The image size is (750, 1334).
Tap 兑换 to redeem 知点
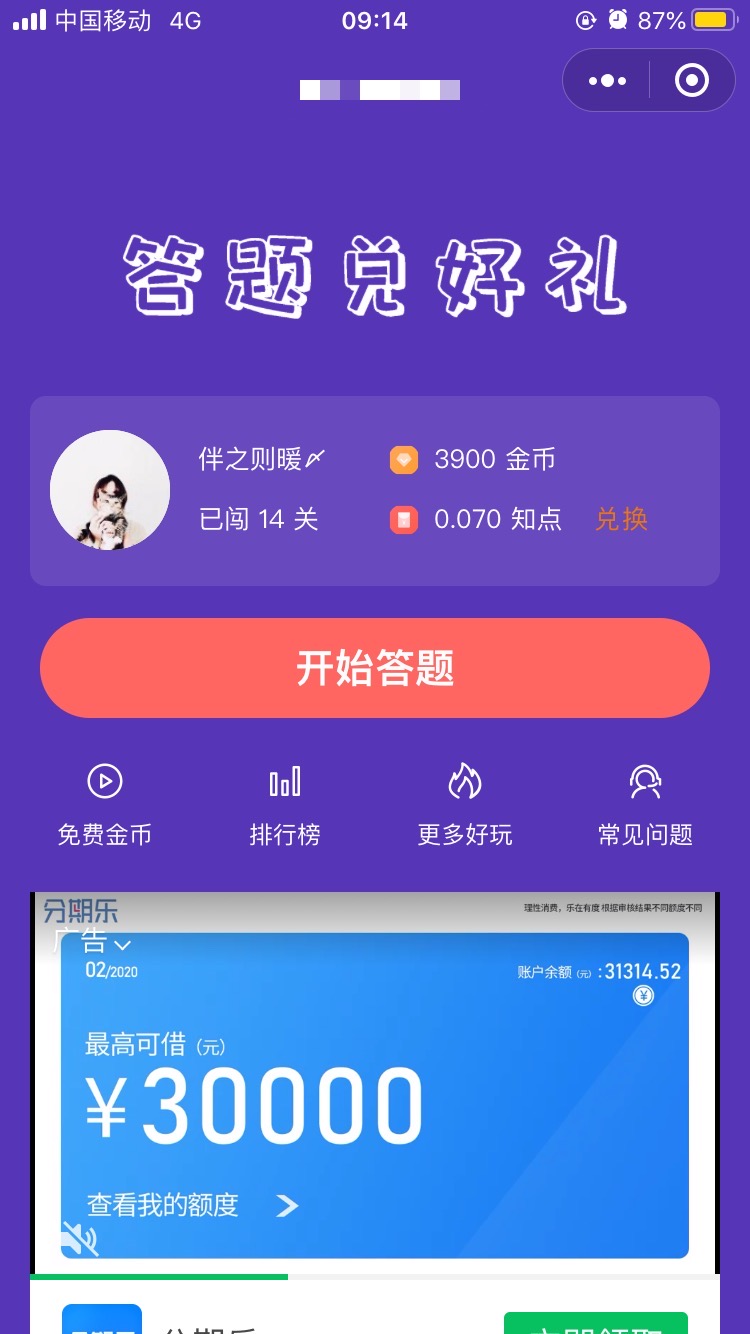point(621,519)
